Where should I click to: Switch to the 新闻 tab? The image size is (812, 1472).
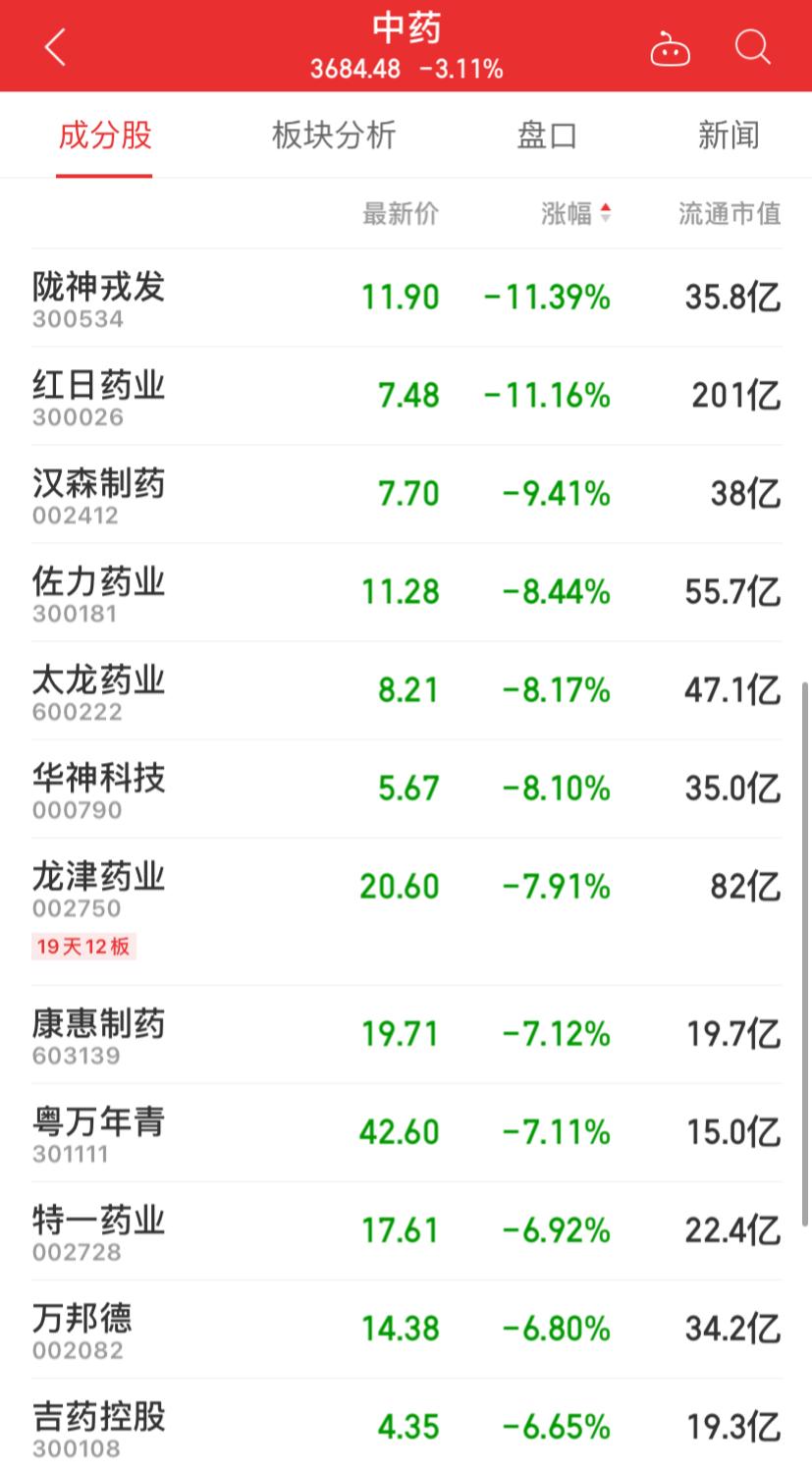[x=729, y=135]
